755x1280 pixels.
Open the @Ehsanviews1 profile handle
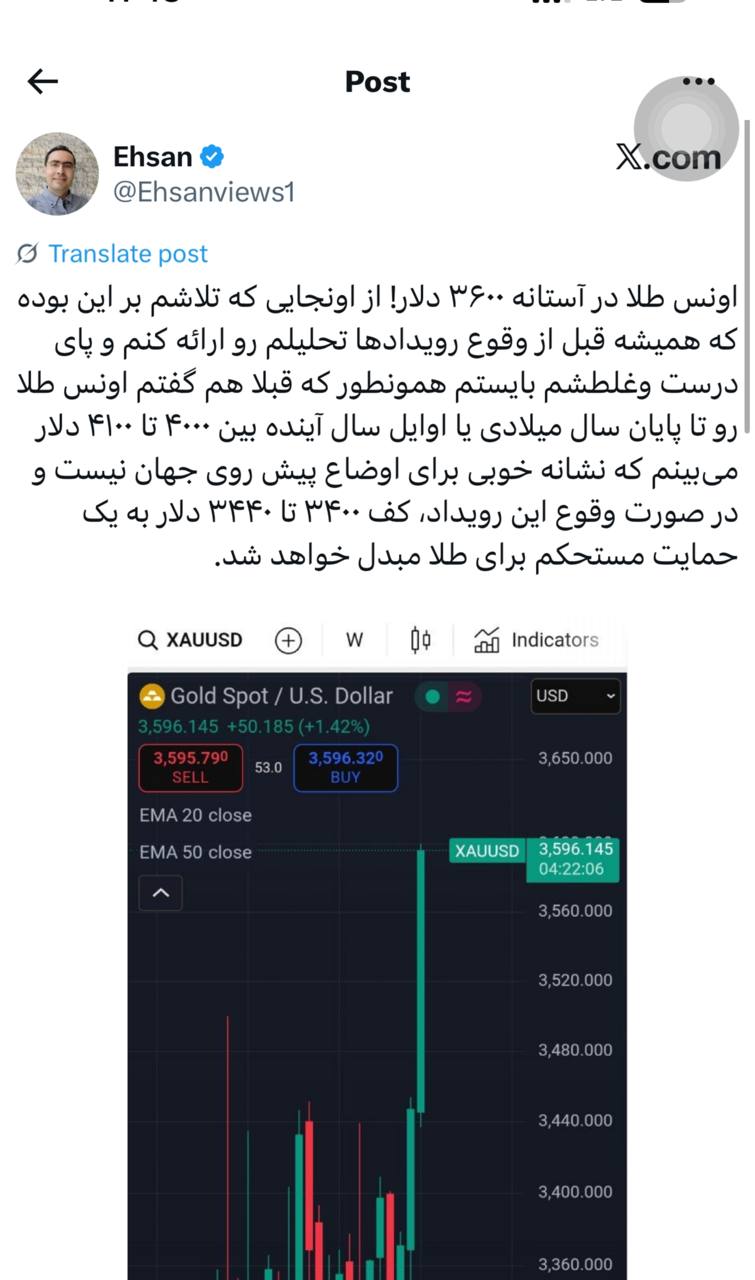pyautogui.click(x=204, y=192)
